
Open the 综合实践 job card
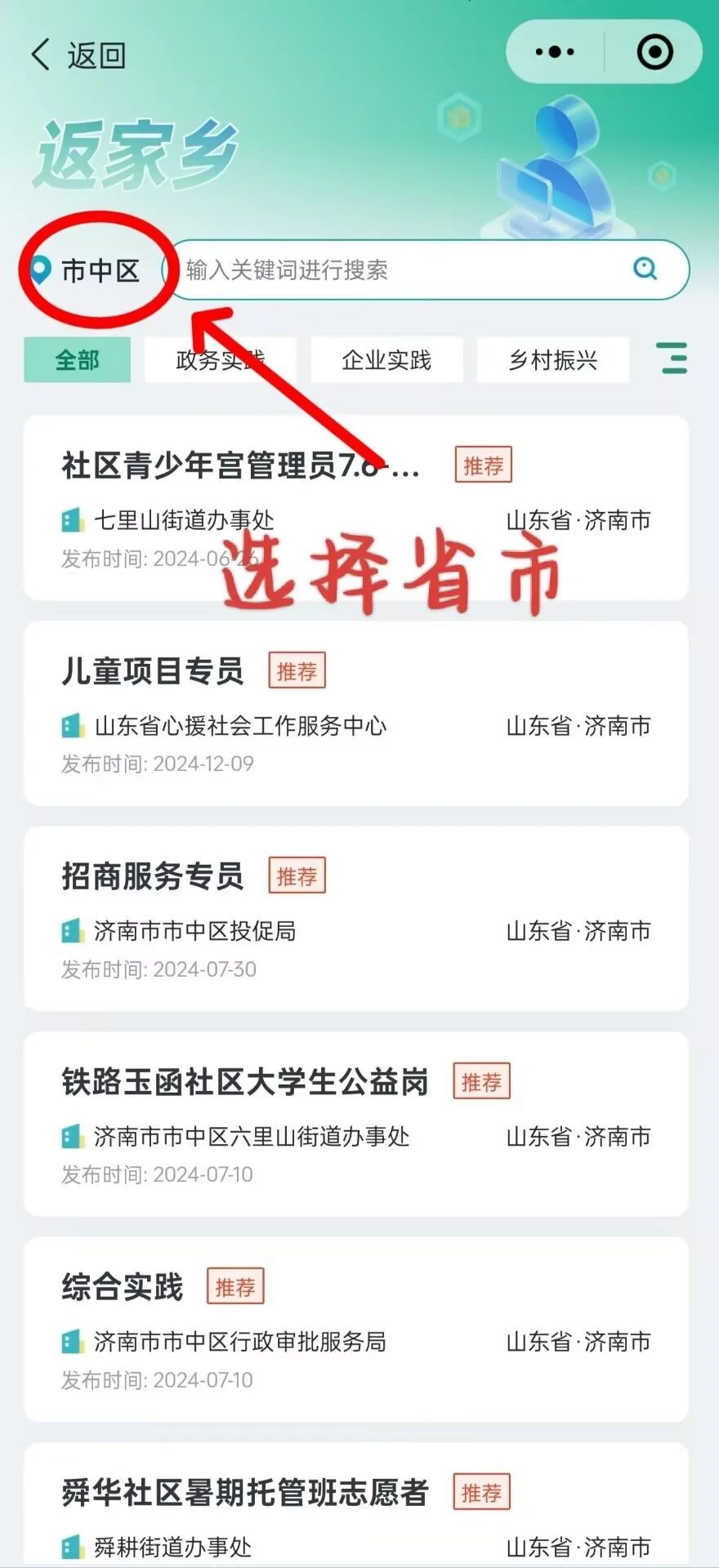(355, 1330)
